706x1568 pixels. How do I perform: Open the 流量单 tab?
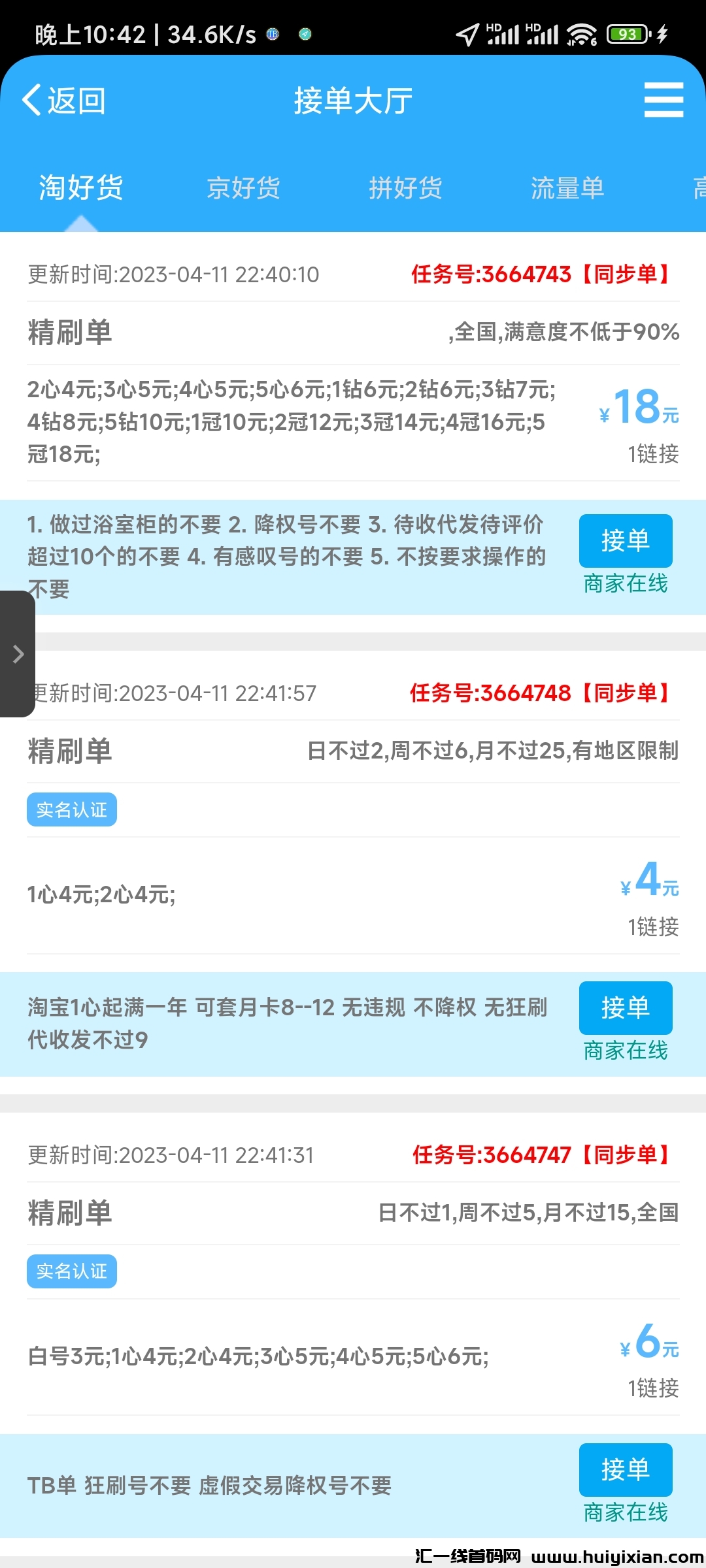[x=567, y=188]
